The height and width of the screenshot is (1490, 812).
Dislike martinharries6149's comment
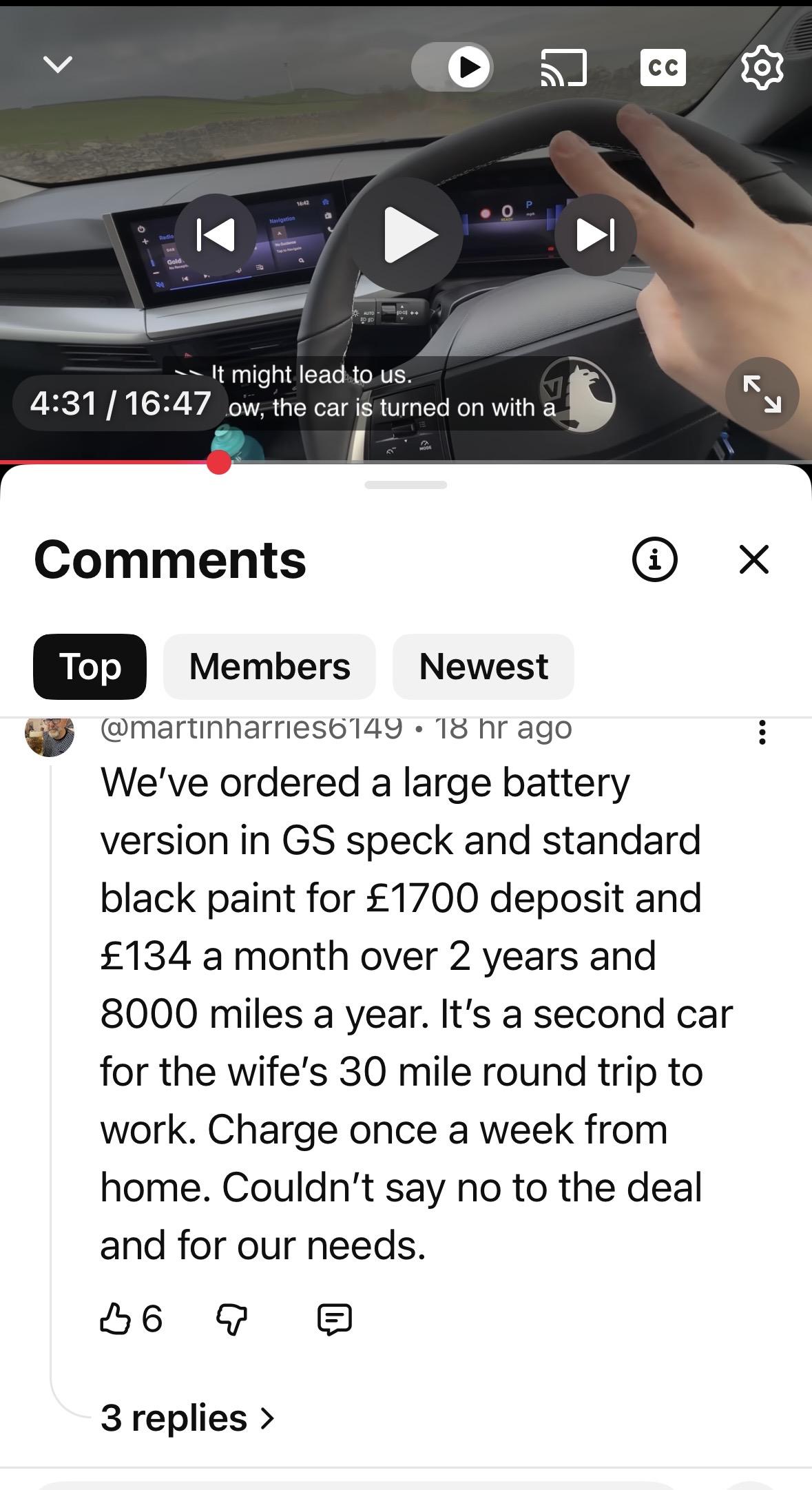[231, 1319]
